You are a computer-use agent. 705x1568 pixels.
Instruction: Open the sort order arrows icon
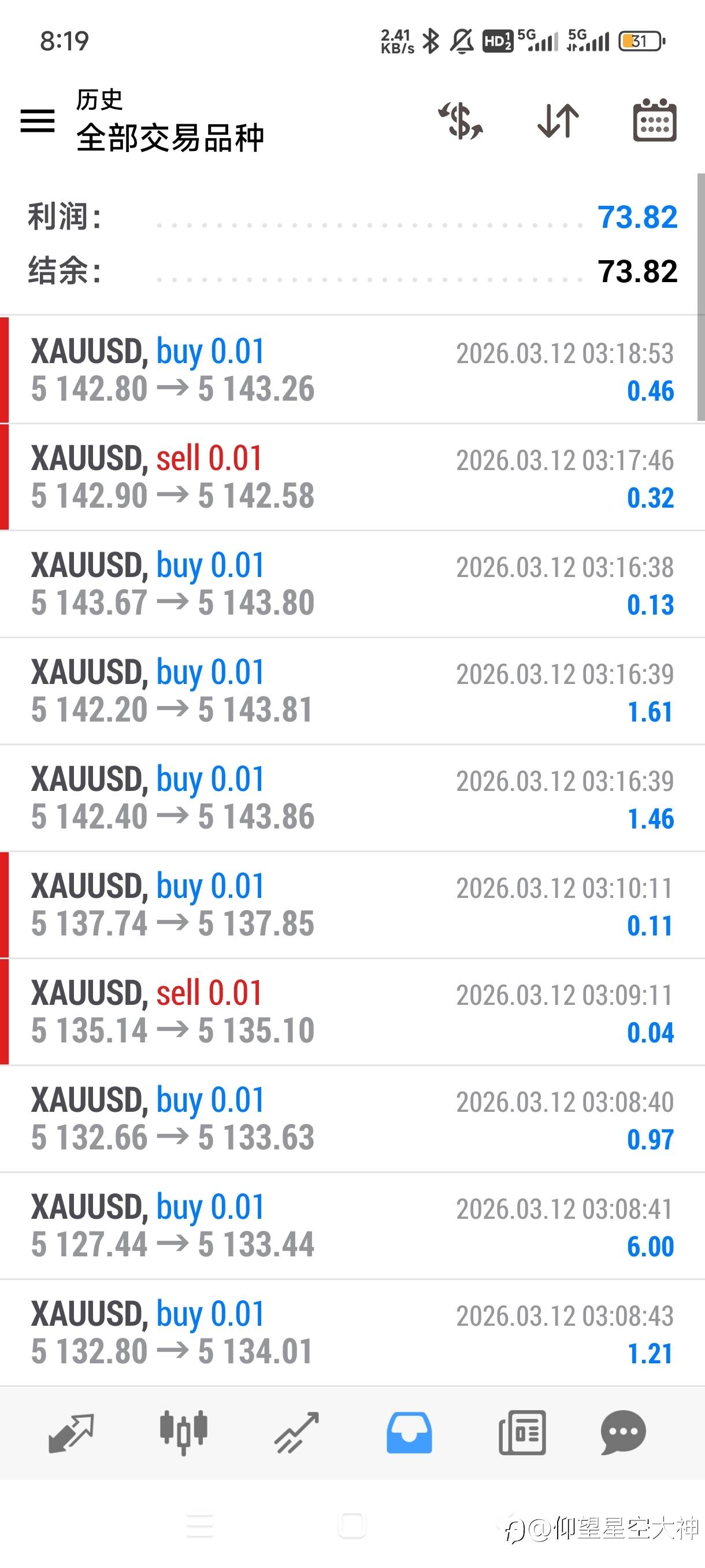pos(558,120)
